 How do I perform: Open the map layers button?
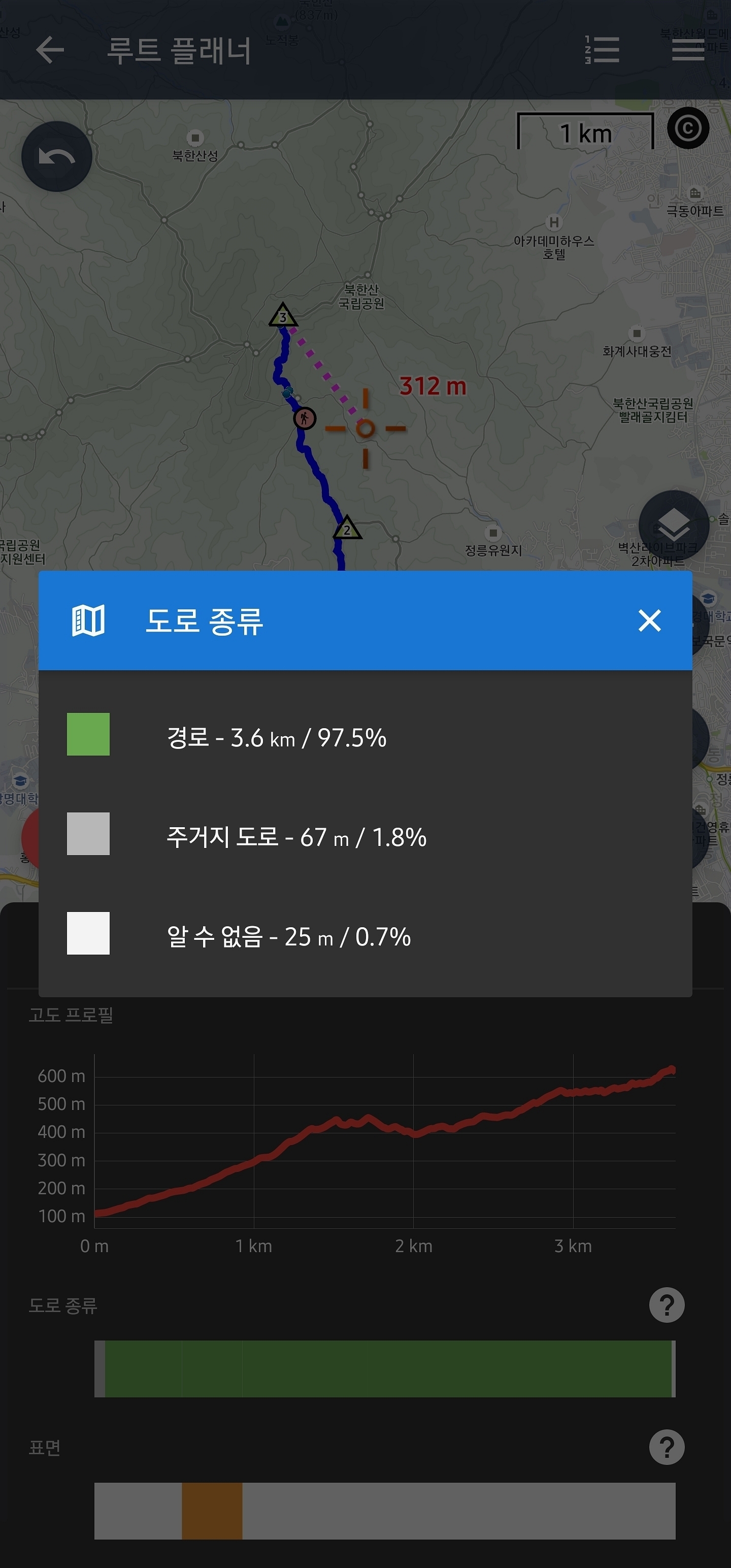tap(674, 524)
